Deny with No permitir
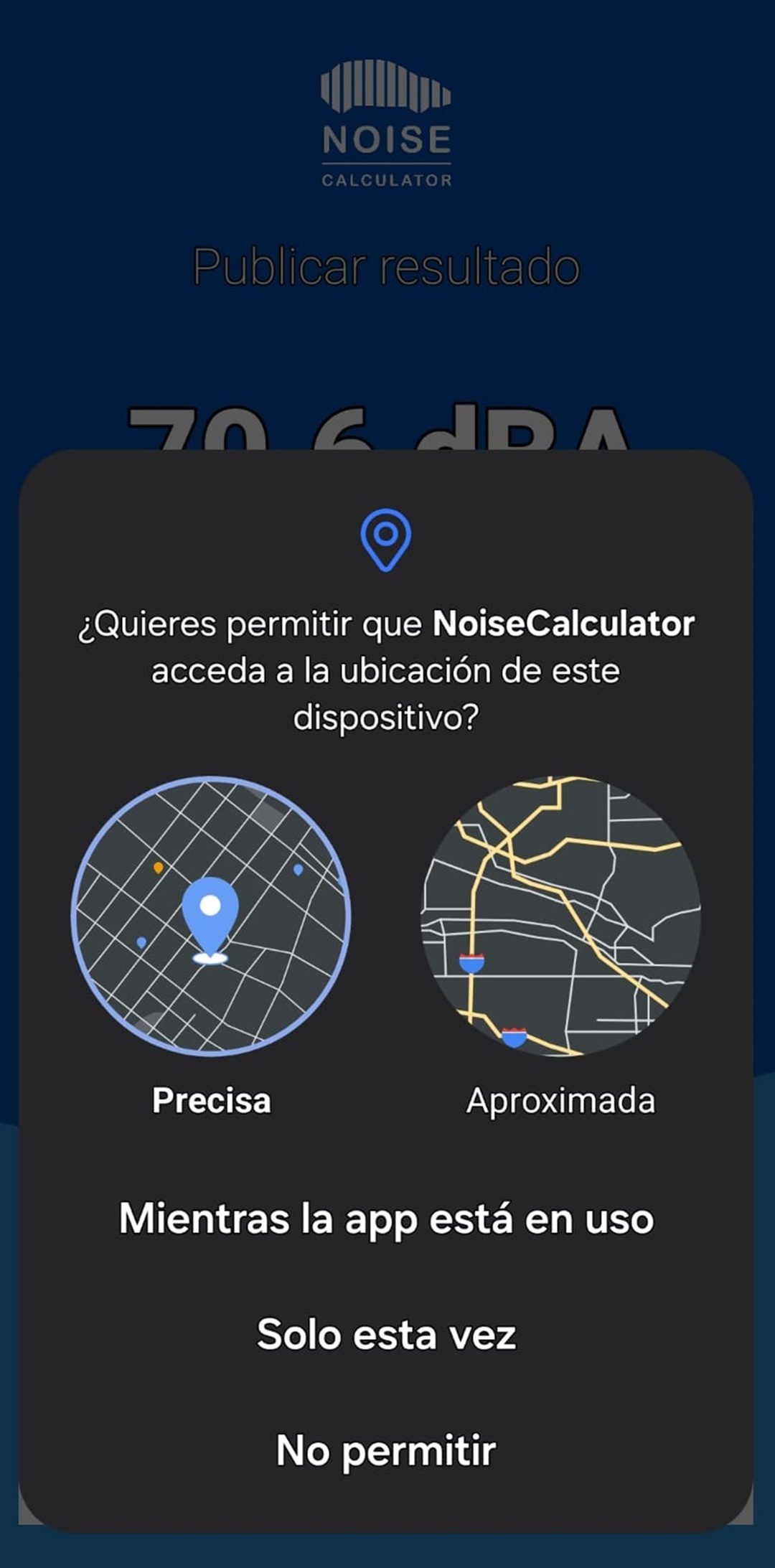 click(x=387, y=1451)
